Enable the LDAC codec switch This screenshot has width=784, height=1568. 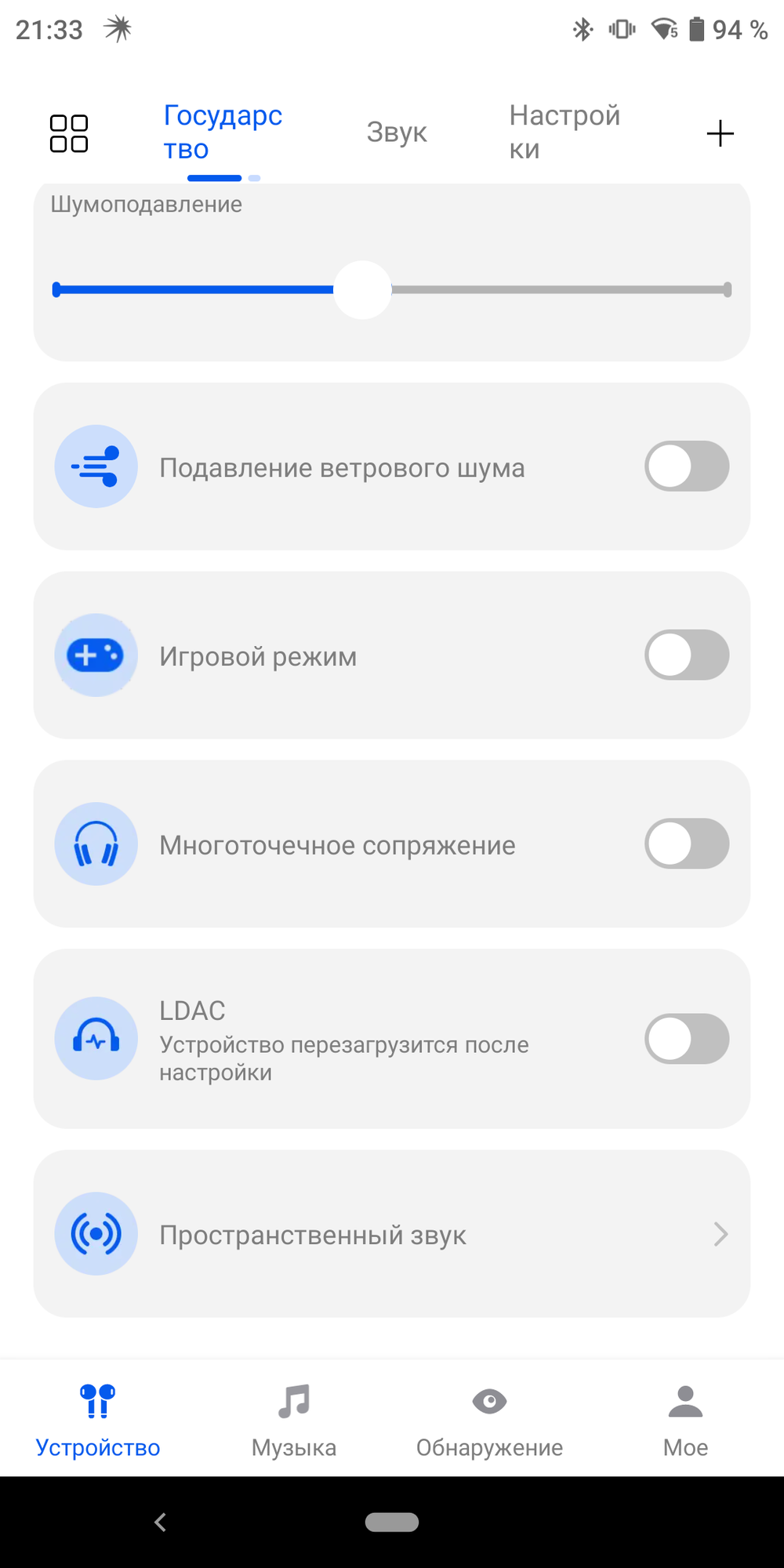pos(687,1039)
